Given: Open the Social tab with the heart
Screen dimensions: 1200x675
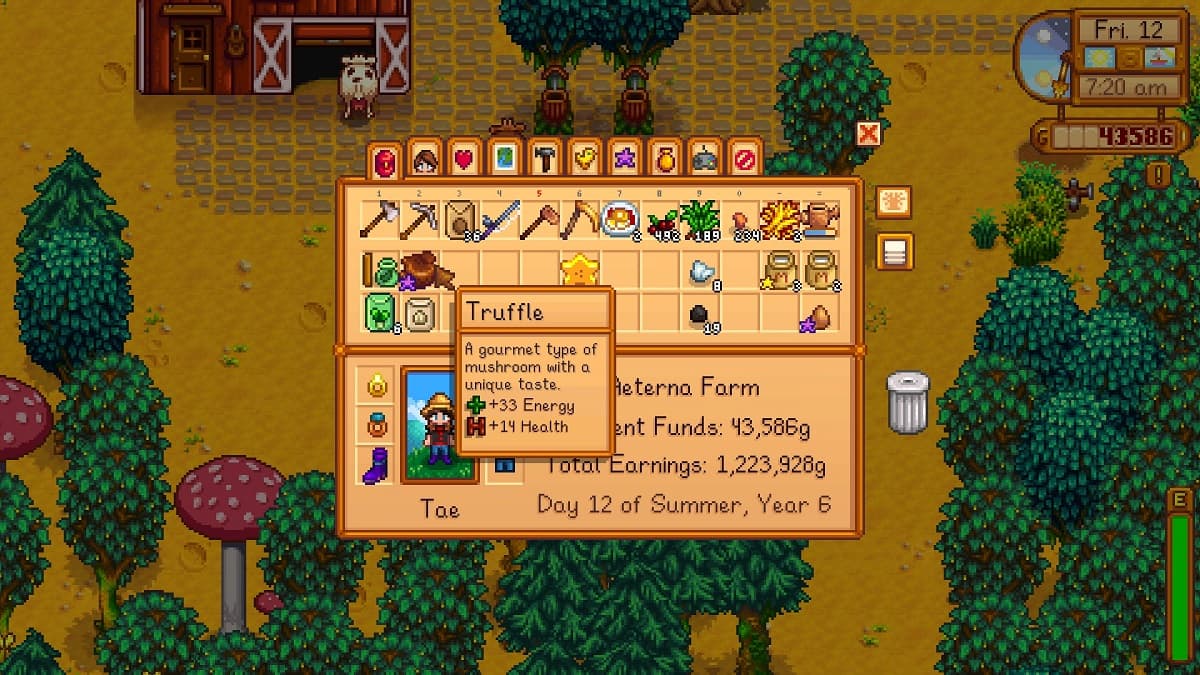Looking at the screenshot, I should click(463, 160).
